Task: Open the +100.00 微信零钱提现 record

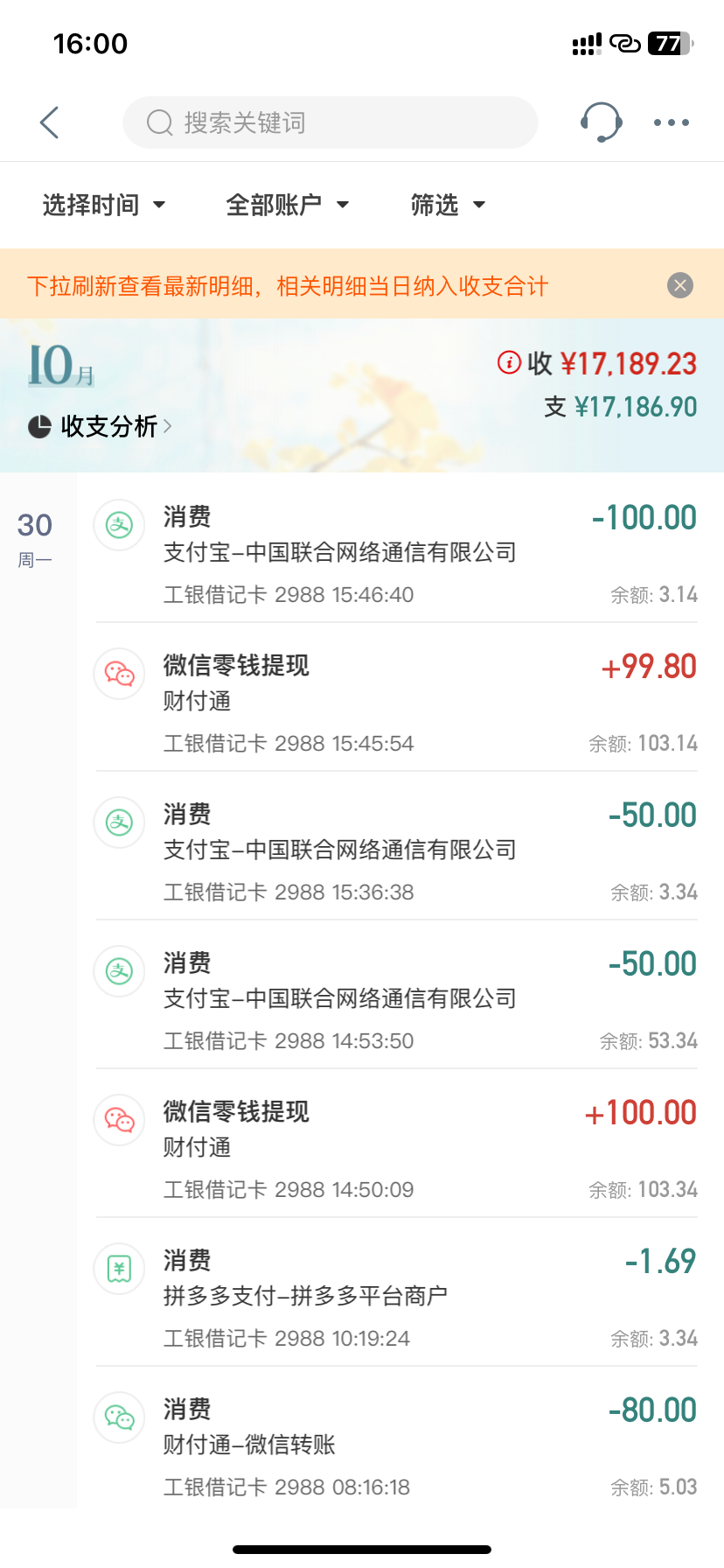Action: click(395, 1148)
